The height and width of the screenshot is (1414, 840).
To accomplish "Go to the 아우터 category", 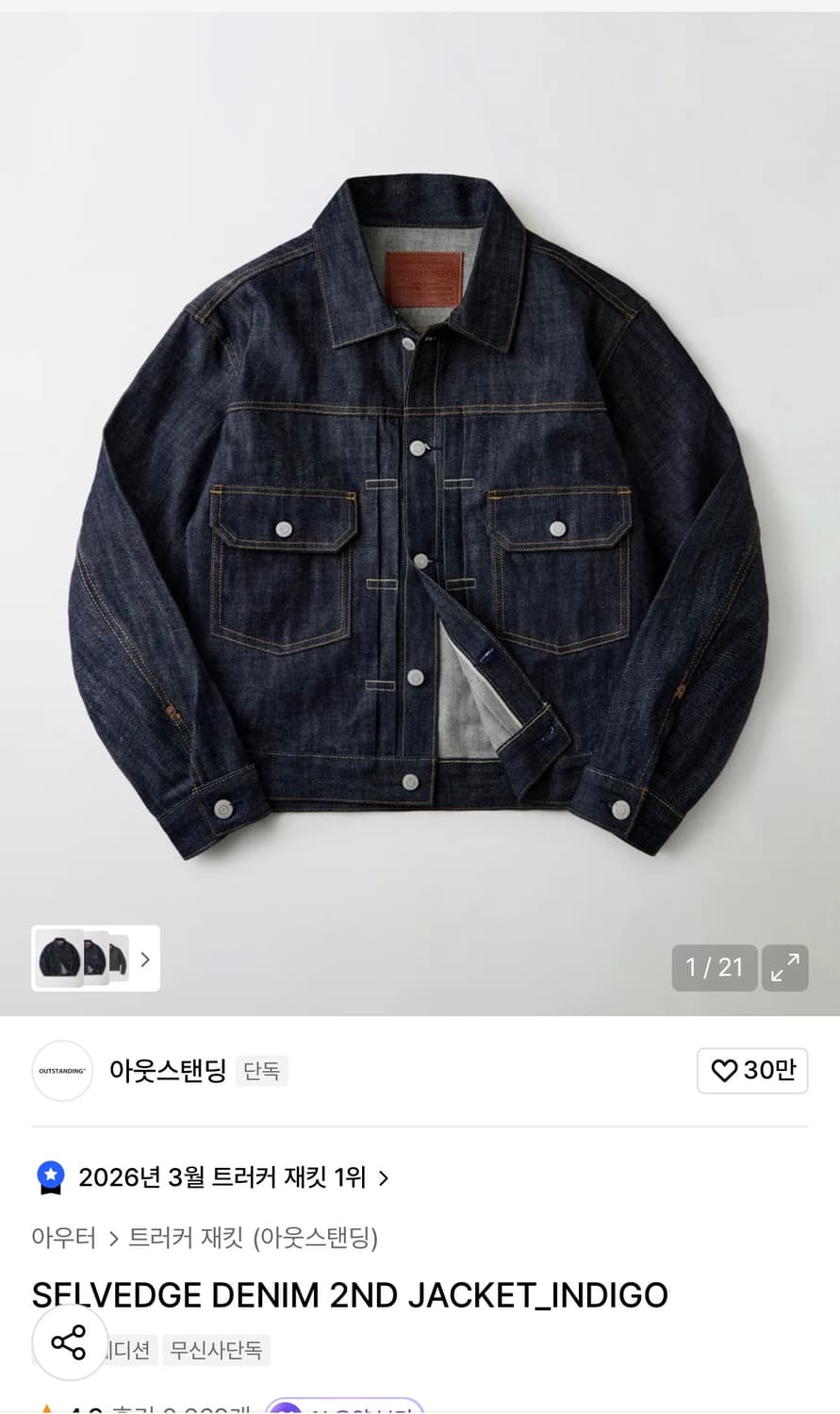I will click(x=63, y=1239).
